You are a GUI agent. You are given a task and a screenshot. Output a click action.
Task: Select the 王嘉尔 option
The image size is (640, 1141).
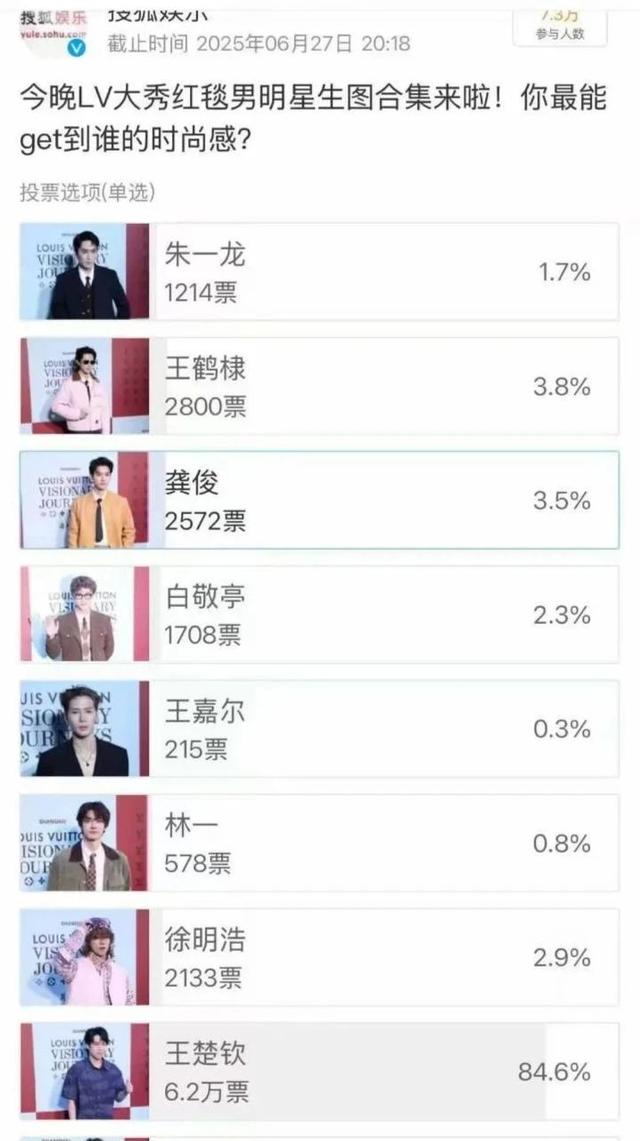[320, 728]
